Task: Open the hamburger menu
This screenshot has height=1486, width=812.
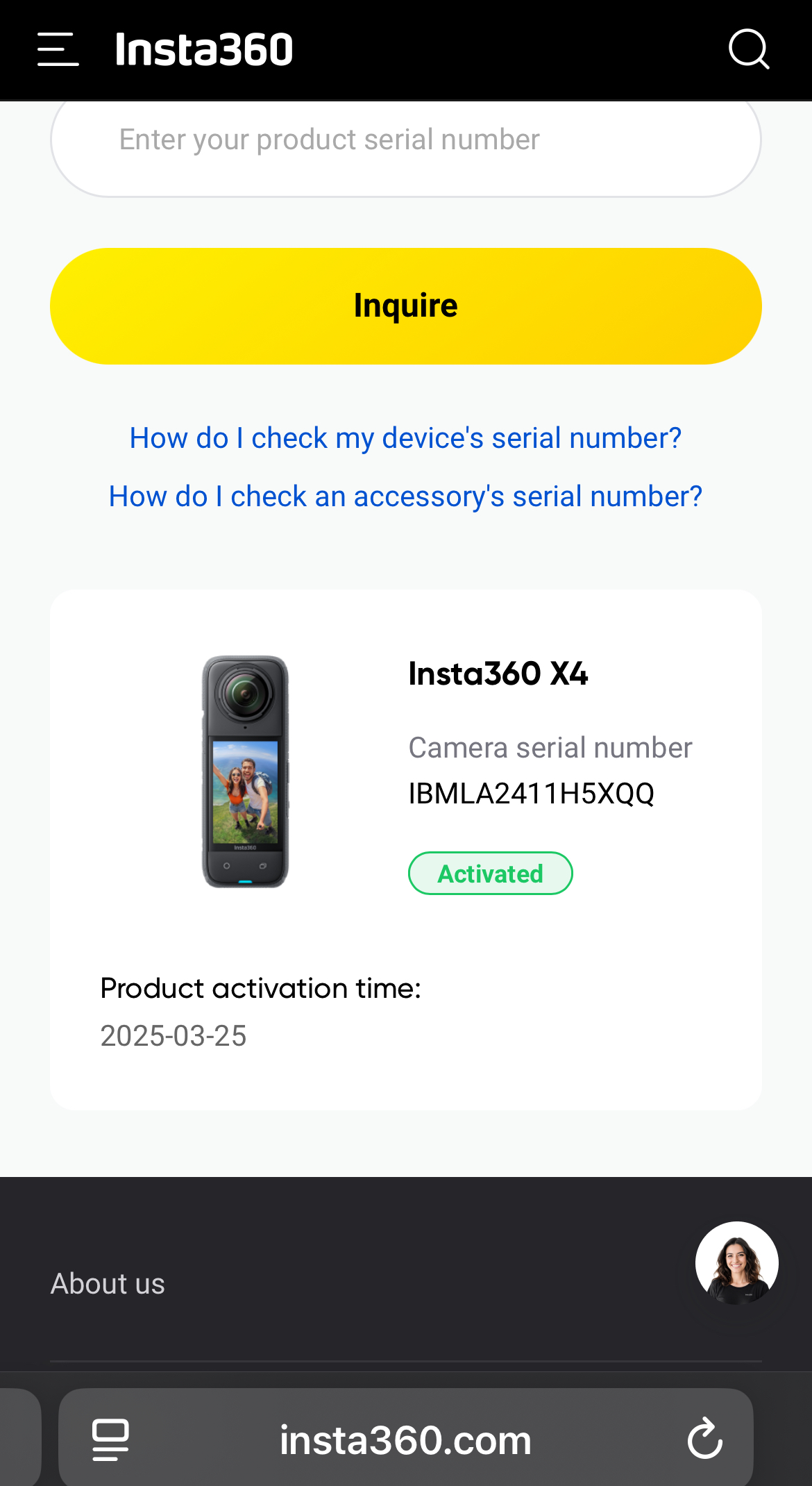Action: pyautogui.click(x=58, y=49)
